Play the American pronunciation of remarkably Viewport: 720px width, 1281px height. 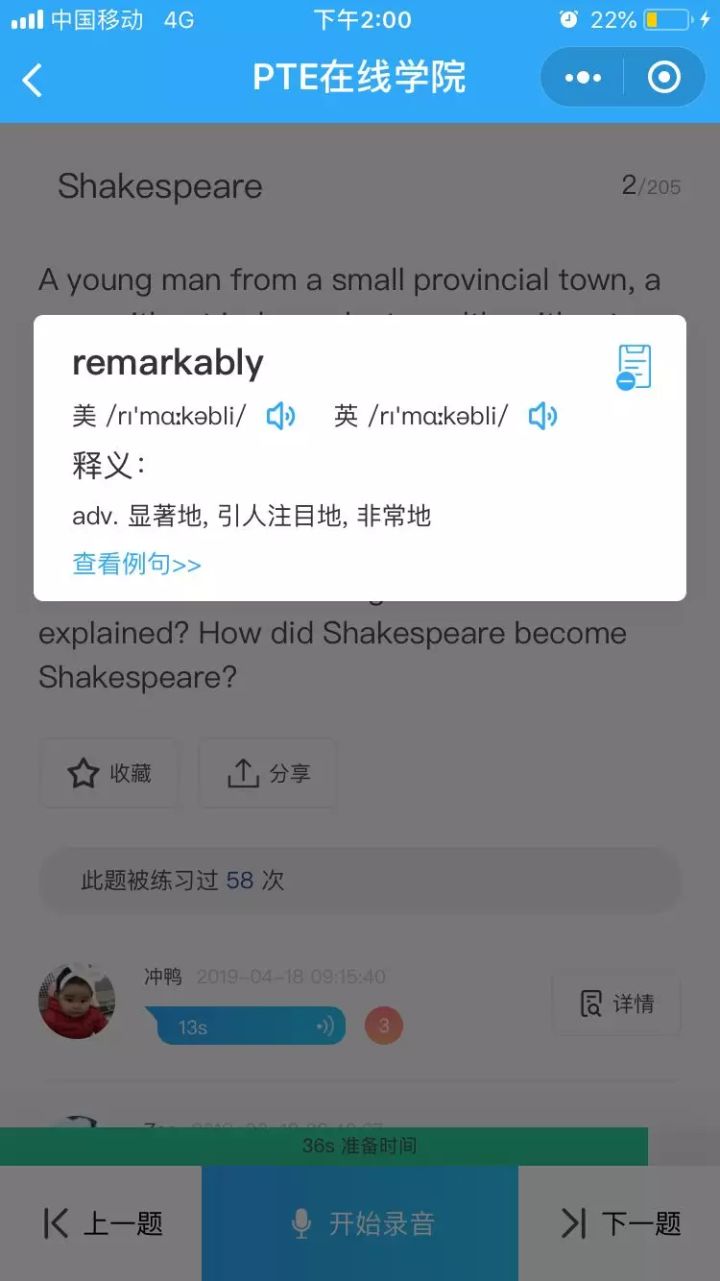[281, 416]
